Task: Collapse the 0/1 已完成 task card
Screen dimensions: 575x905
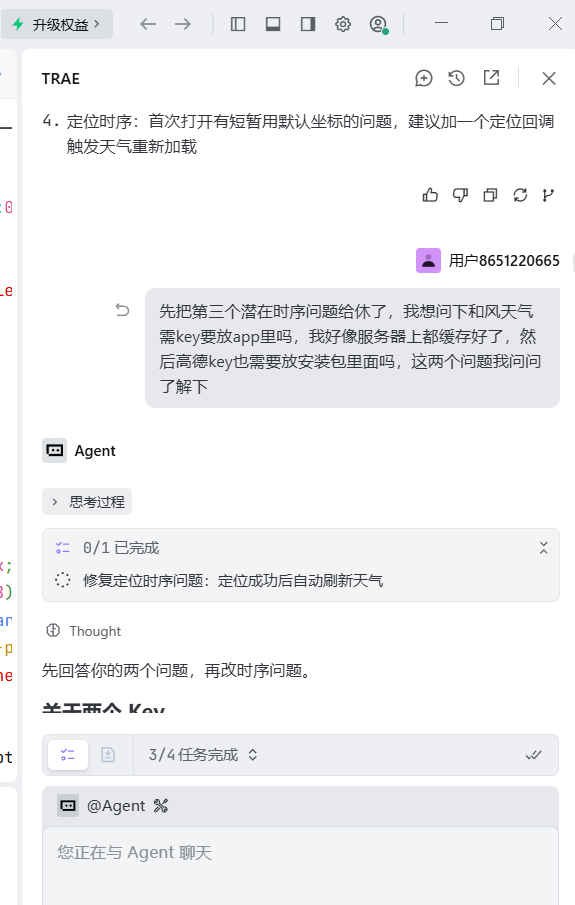Action: click(x=543, y=548)
